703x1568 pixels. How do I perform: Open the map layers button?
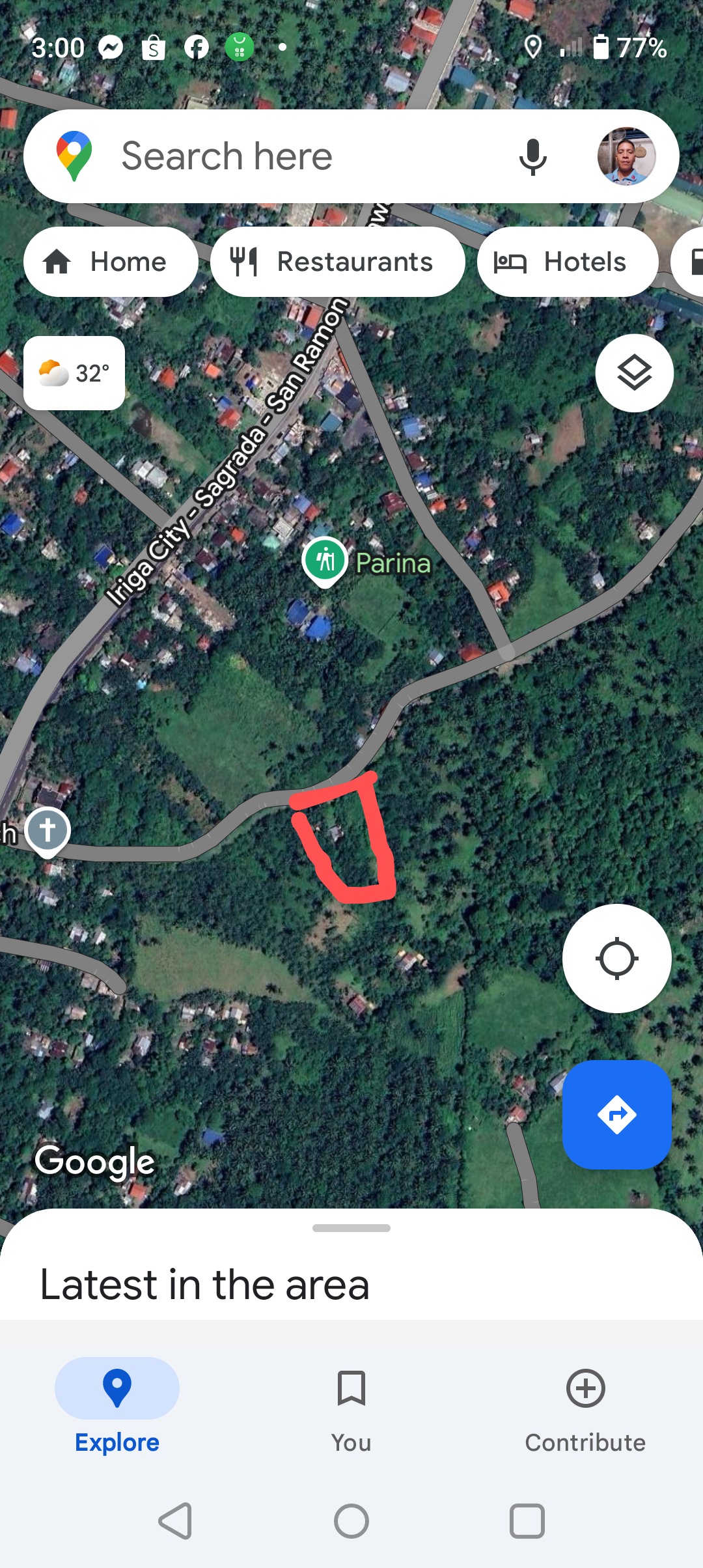[x=634, y=373]
